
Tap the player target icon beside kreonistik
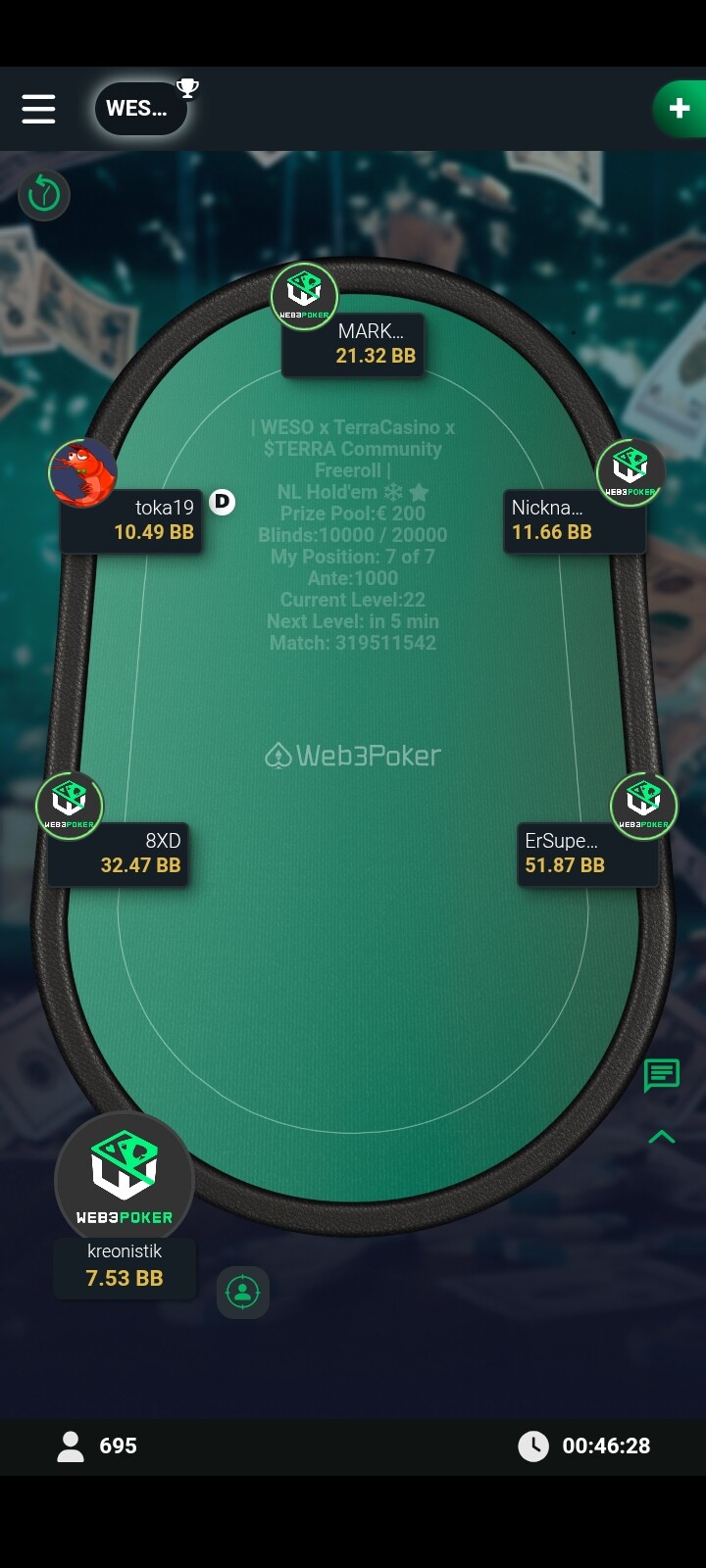click(242, 1292)
